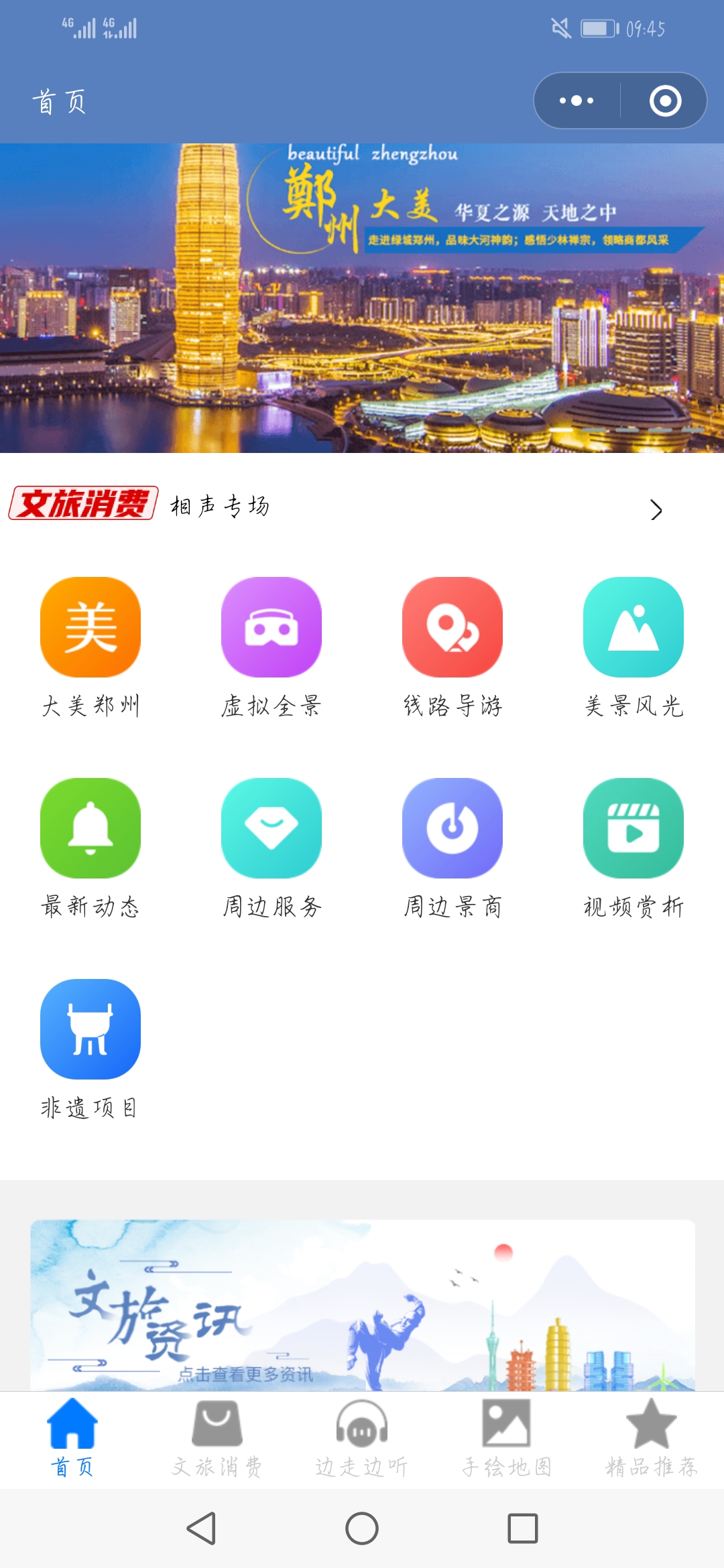
Task: Go to the 手绘地图 map tab
Action: point(507,1438)
